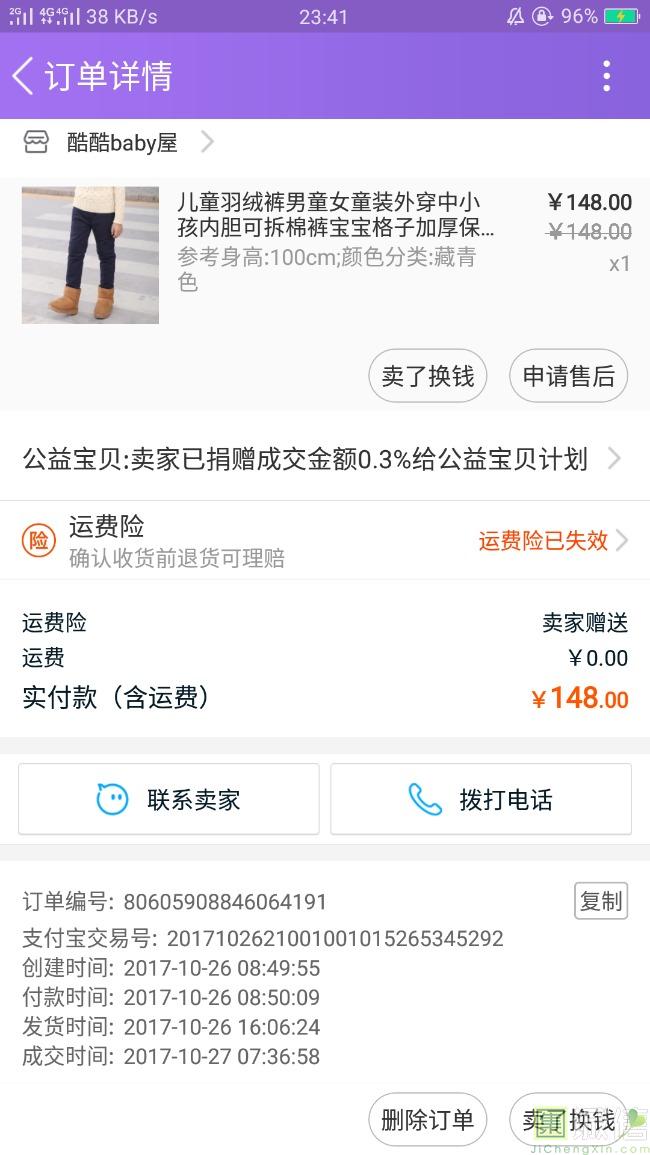Open the 酷酷baby屋 store page
Image resolution: width=650 pixels, height=1155 pixels.
[122, 143]
